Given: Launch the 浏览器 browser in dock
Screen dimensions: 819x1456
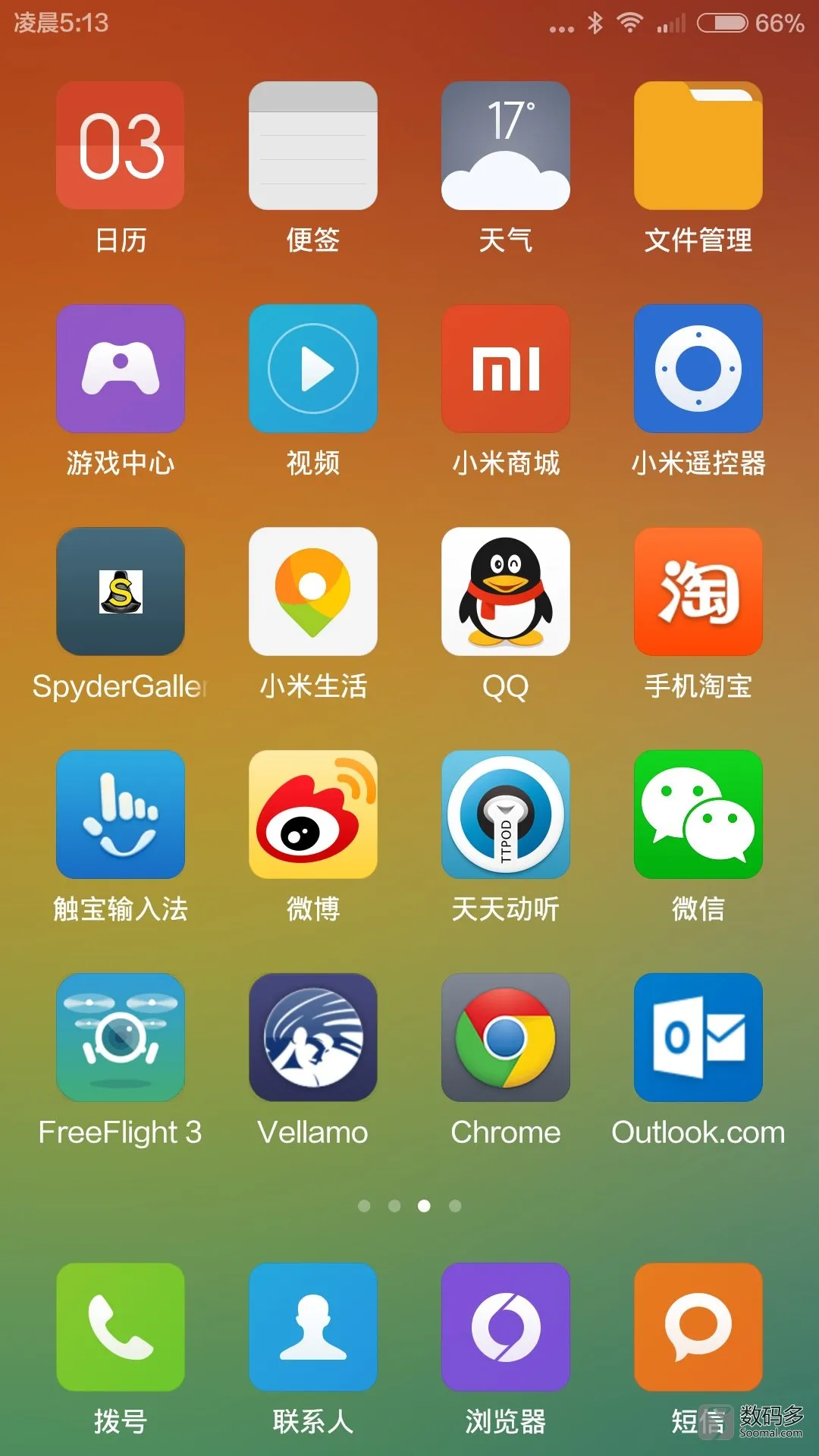Looking at the screenshot, I should pyautogui.click(x=506, y=1327).
